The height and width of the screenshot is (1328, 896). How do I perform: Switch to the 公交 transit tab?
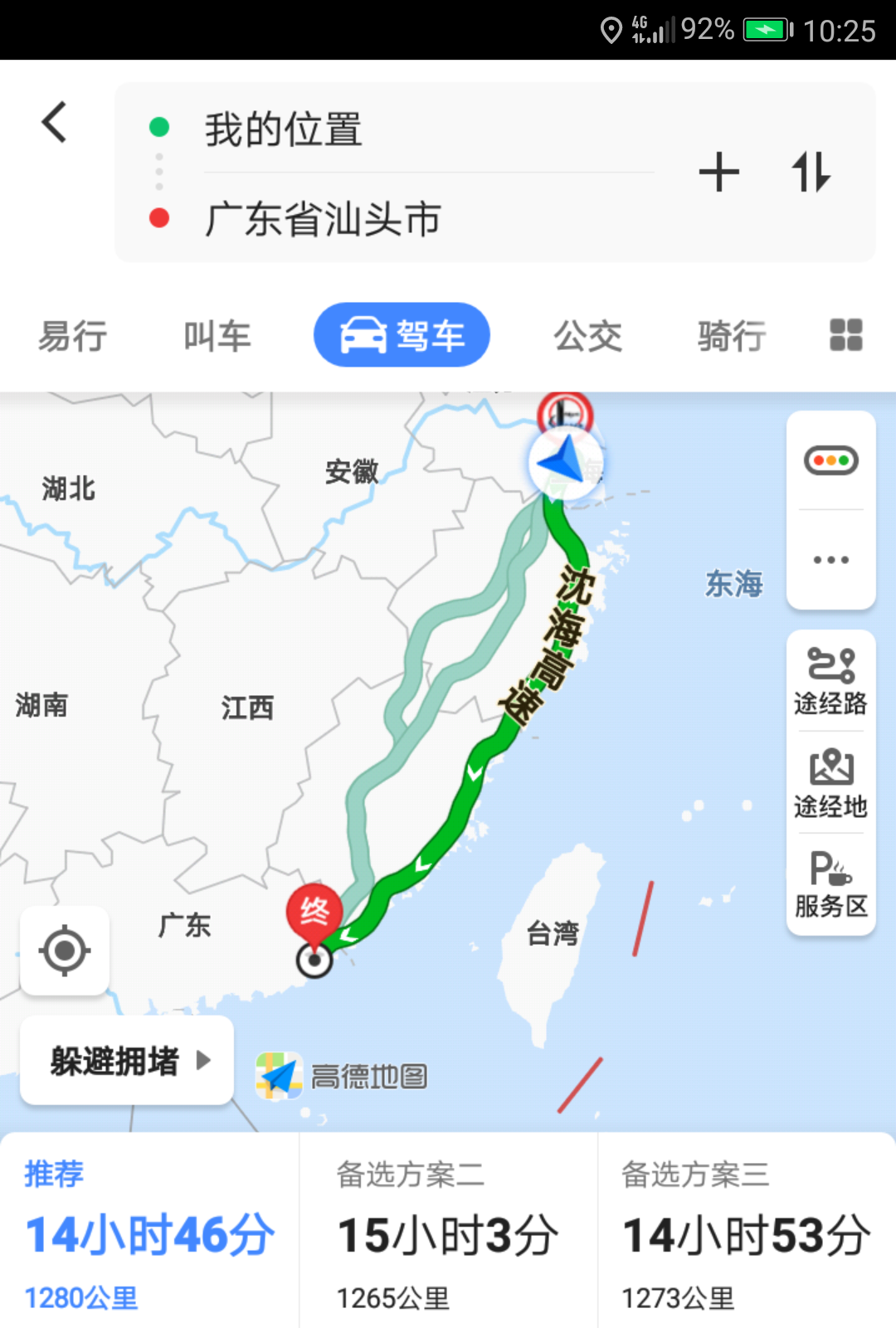[587, 336]
